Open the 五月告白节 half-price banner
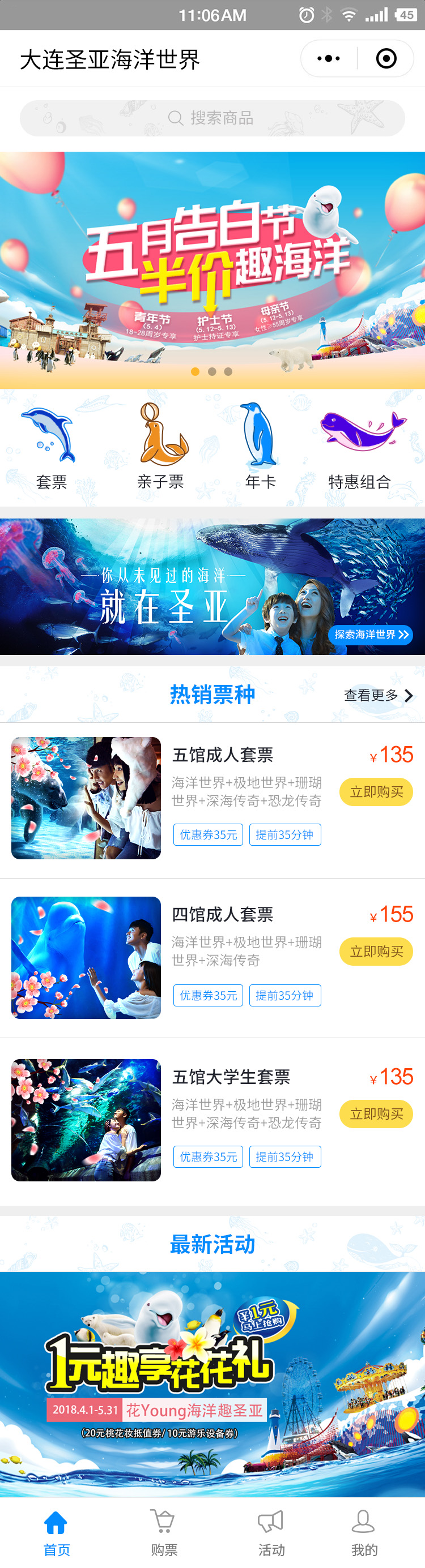425x1568 pixels. click(212, 268)
